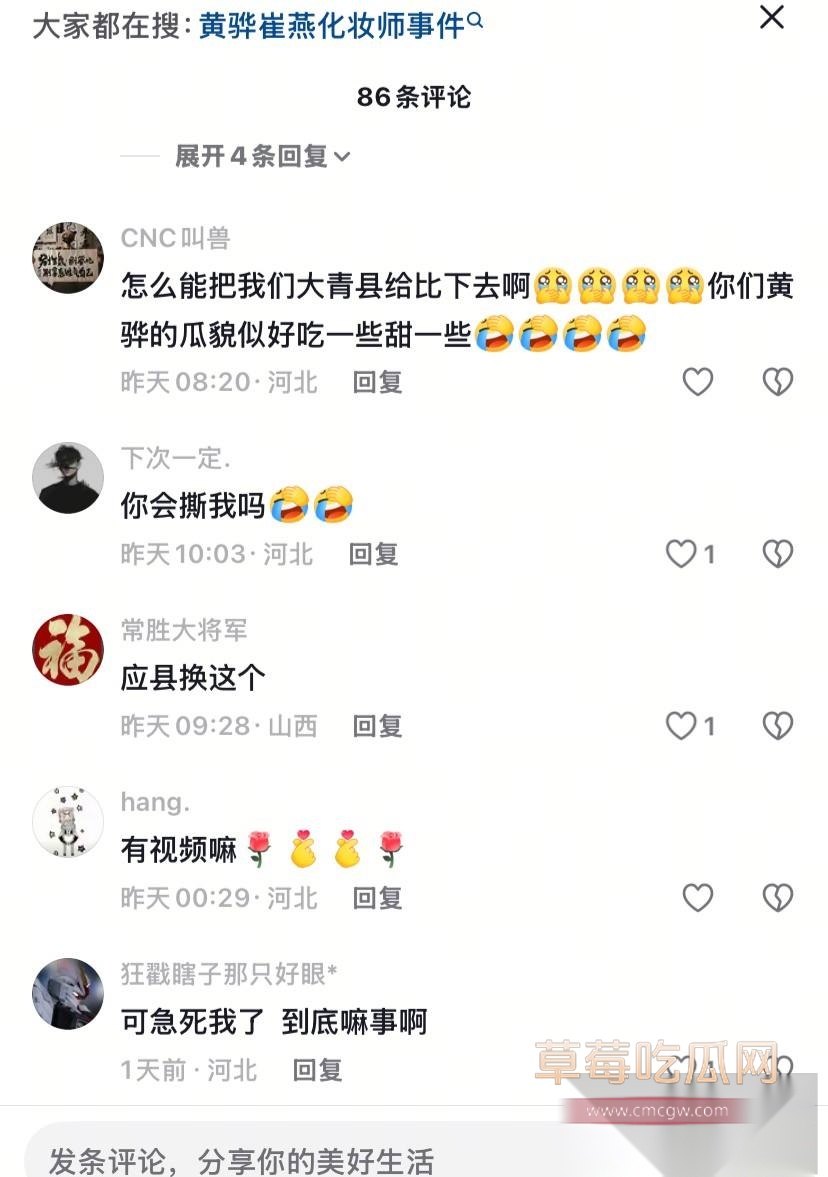Expand 展开4条回复 replies

tap(262, 156)
